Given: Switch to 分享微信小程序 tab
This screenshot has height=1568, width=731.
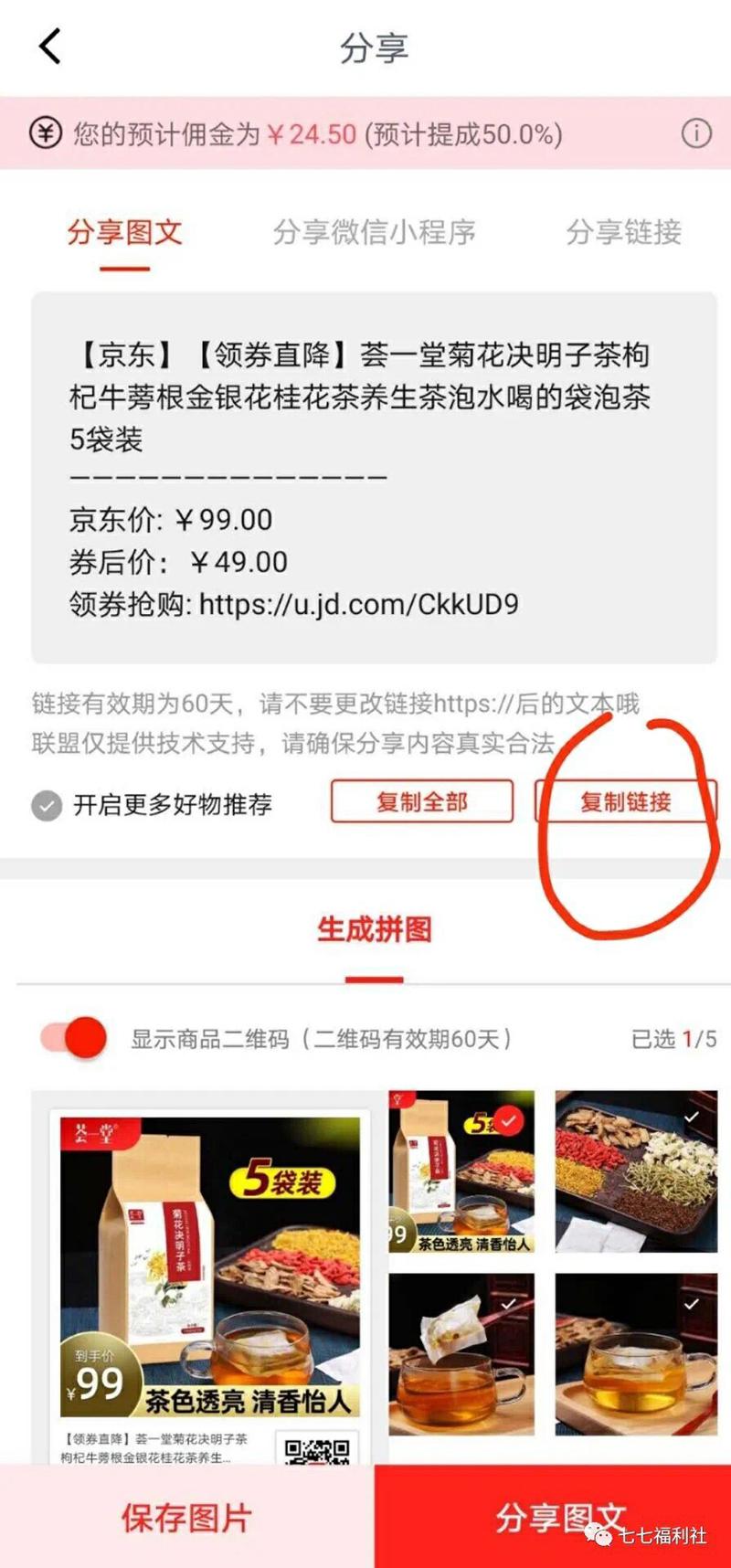Looking at the screenshot, I should coord(374,232).
